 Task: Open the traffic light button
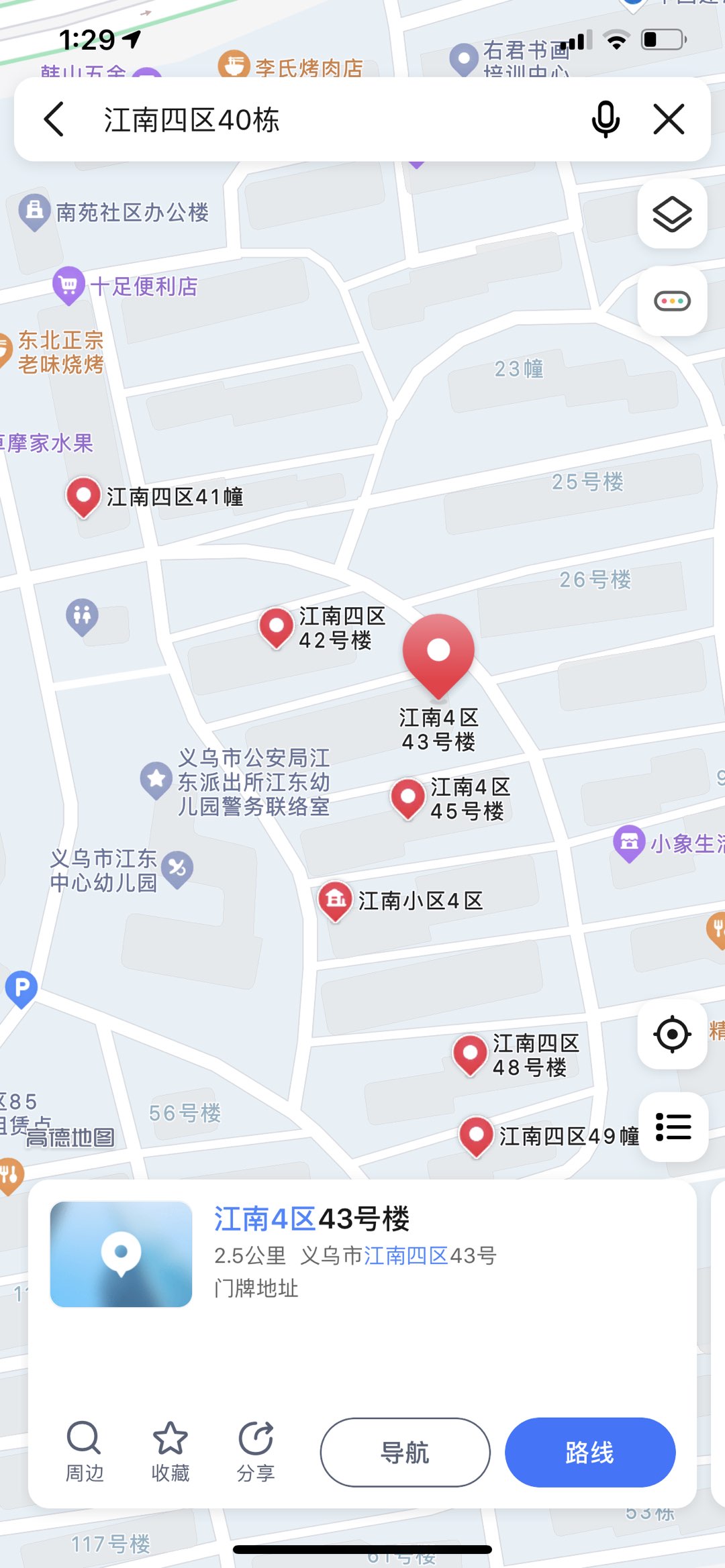pyautogui.click(x=672, y=301)
